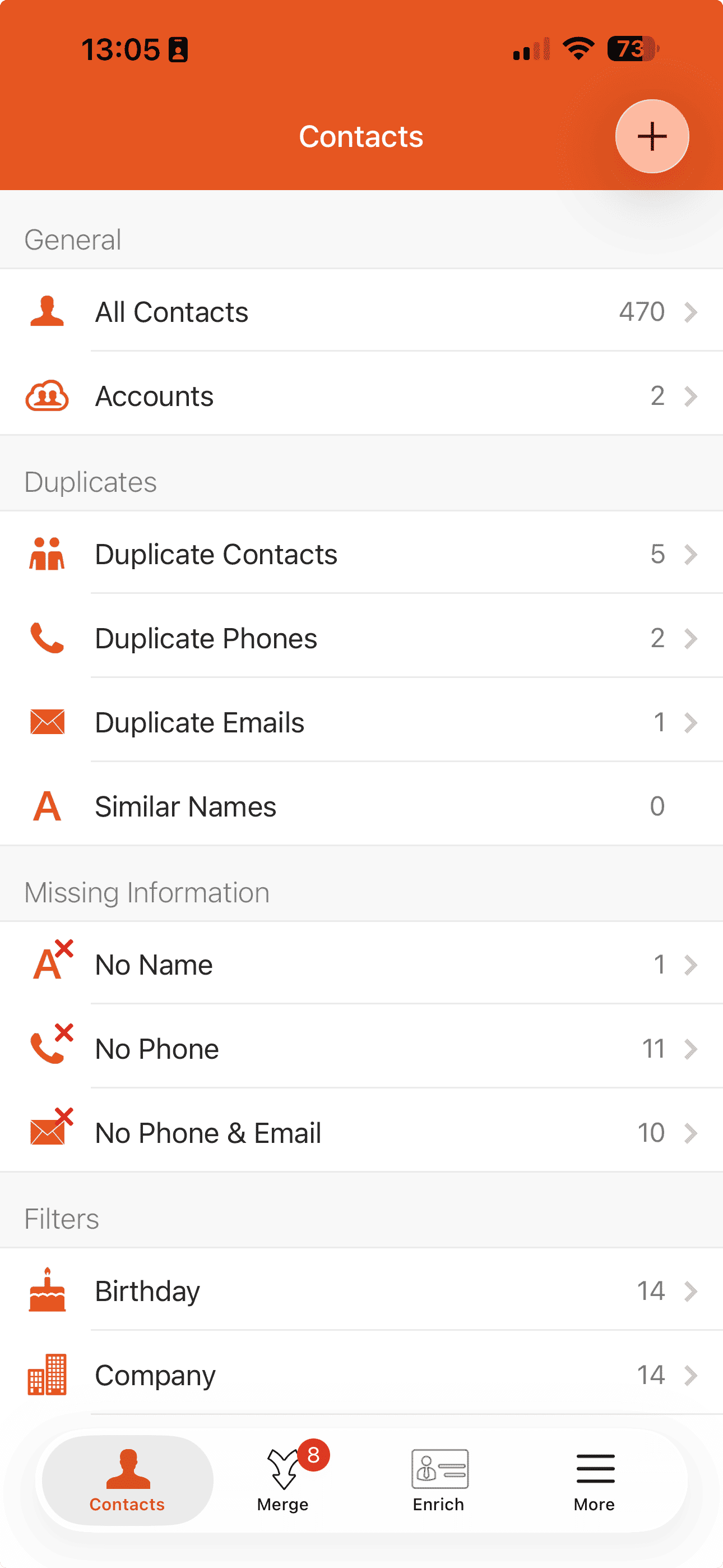Open All Contacts list
The height and width of the screenshot is (1568, 723).
point(361,312)
